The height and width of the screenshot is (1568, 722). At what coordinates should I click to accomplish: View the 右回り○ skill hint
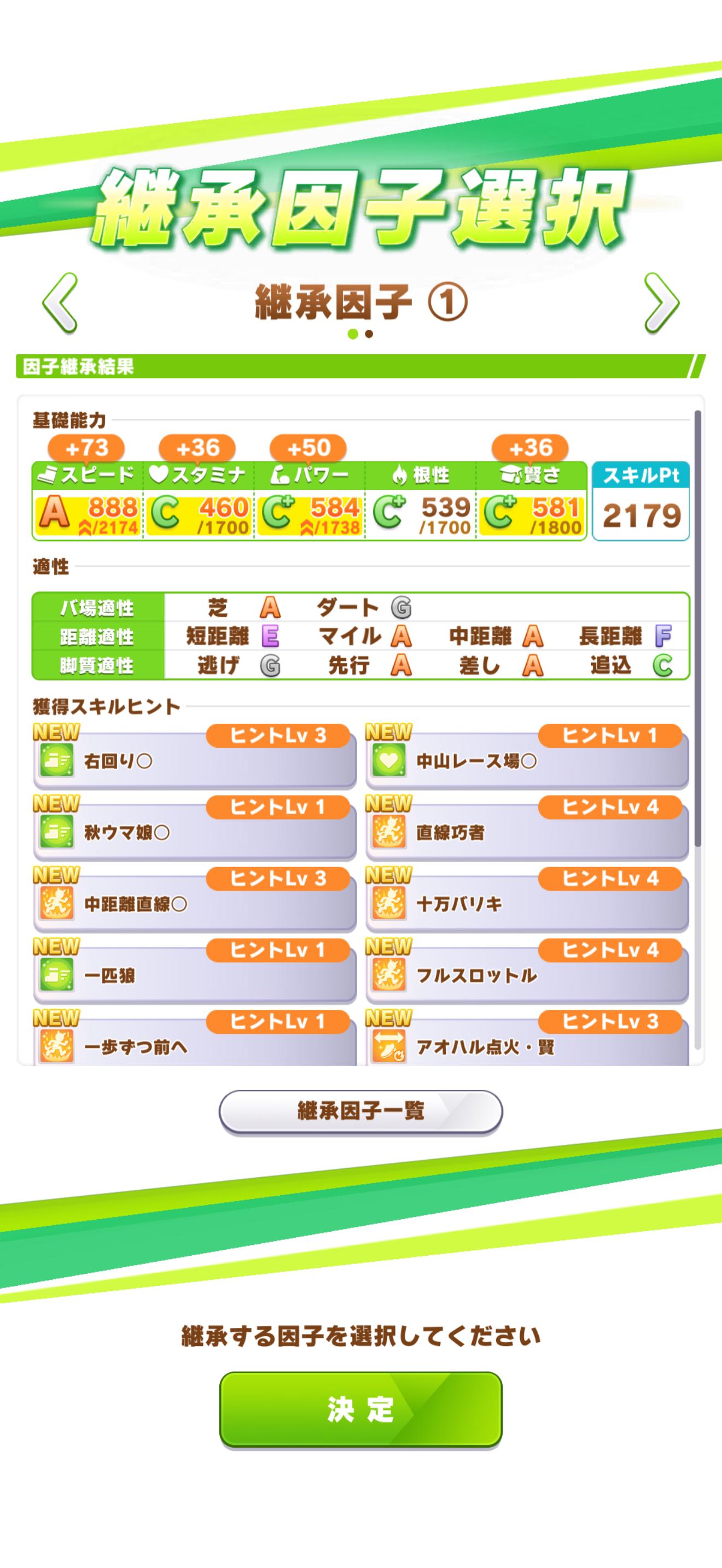(194, 761)
